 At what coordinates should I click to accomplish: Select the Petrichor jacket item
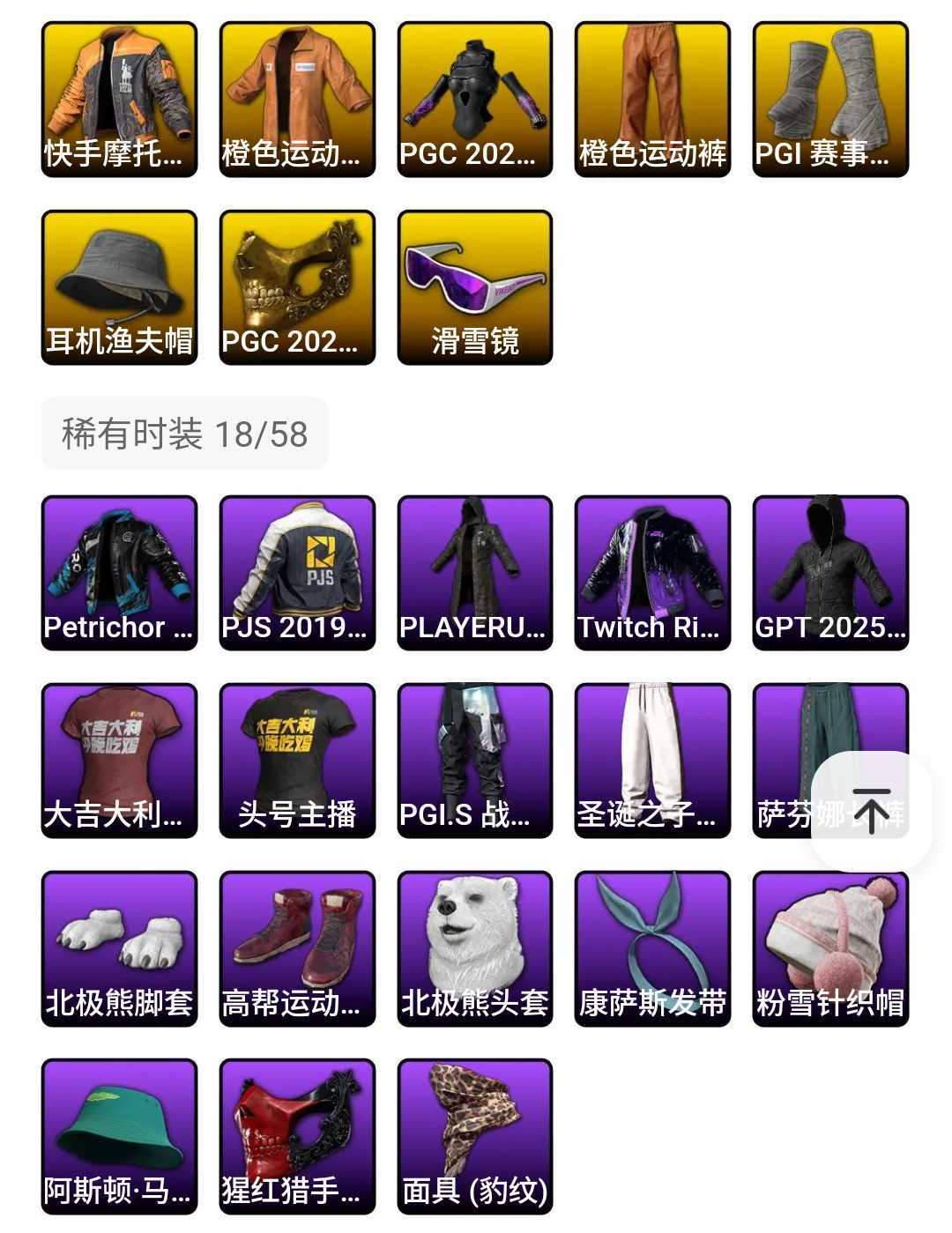(120, 573)
